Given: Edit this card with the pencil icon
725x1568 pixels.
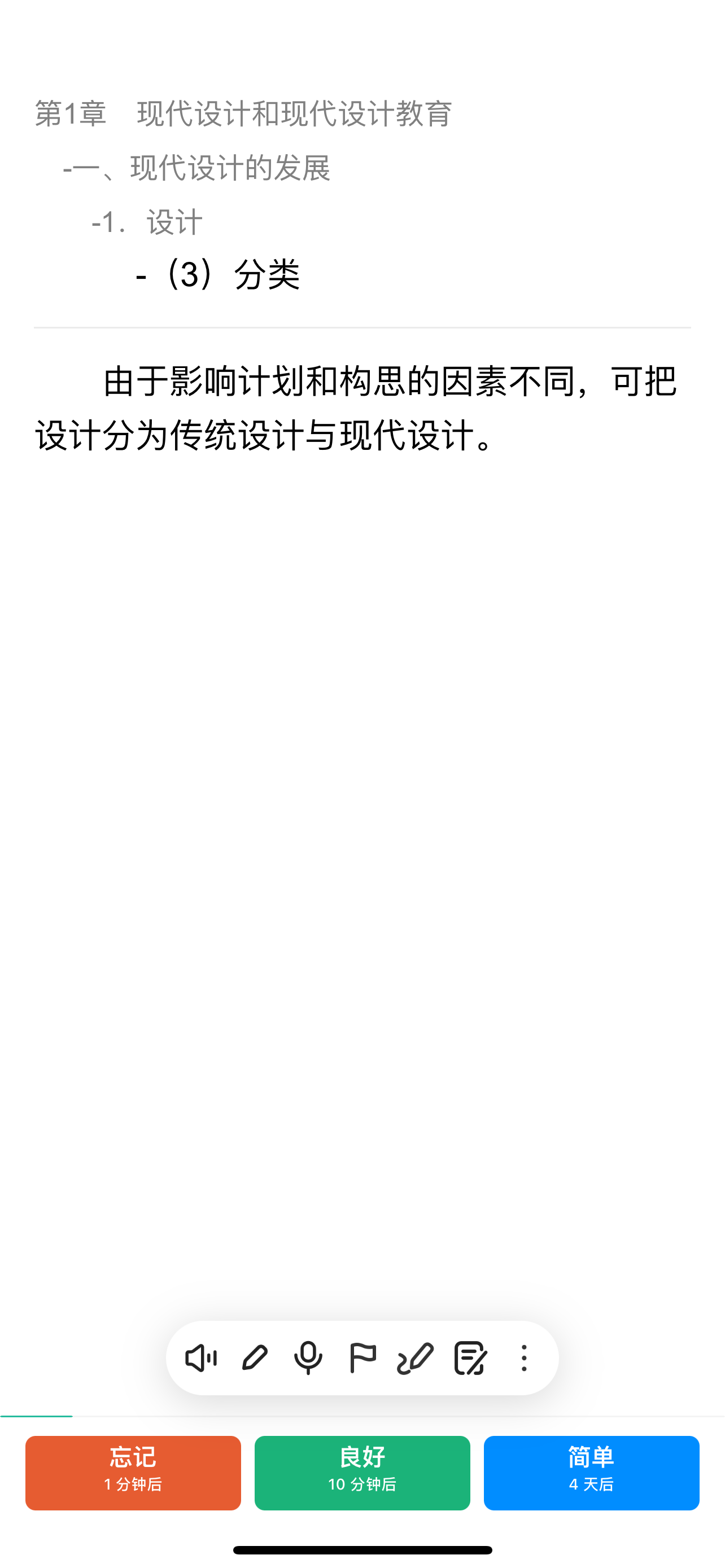Looking at the screenshot, I should (x=255, y=1358).
